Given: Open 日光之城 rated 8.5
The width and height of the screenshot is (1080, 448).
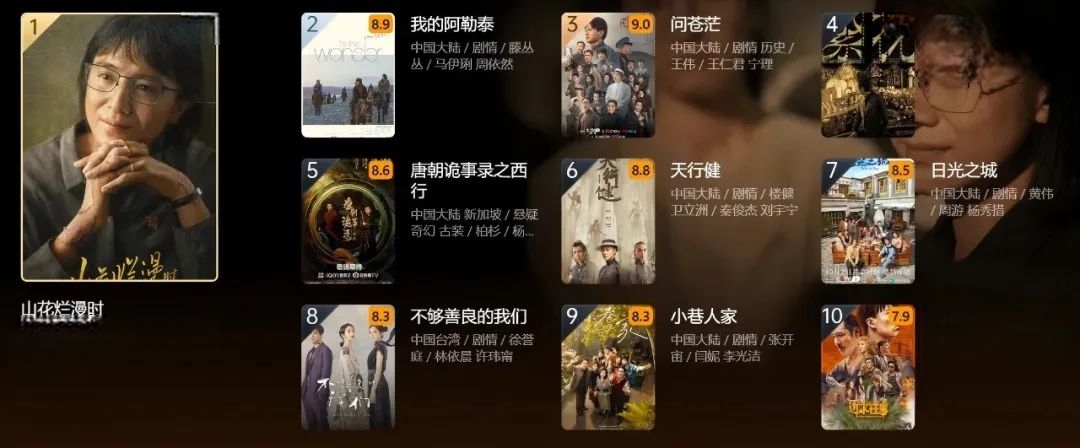Looking at the screenshot, I should coord(867,221).
